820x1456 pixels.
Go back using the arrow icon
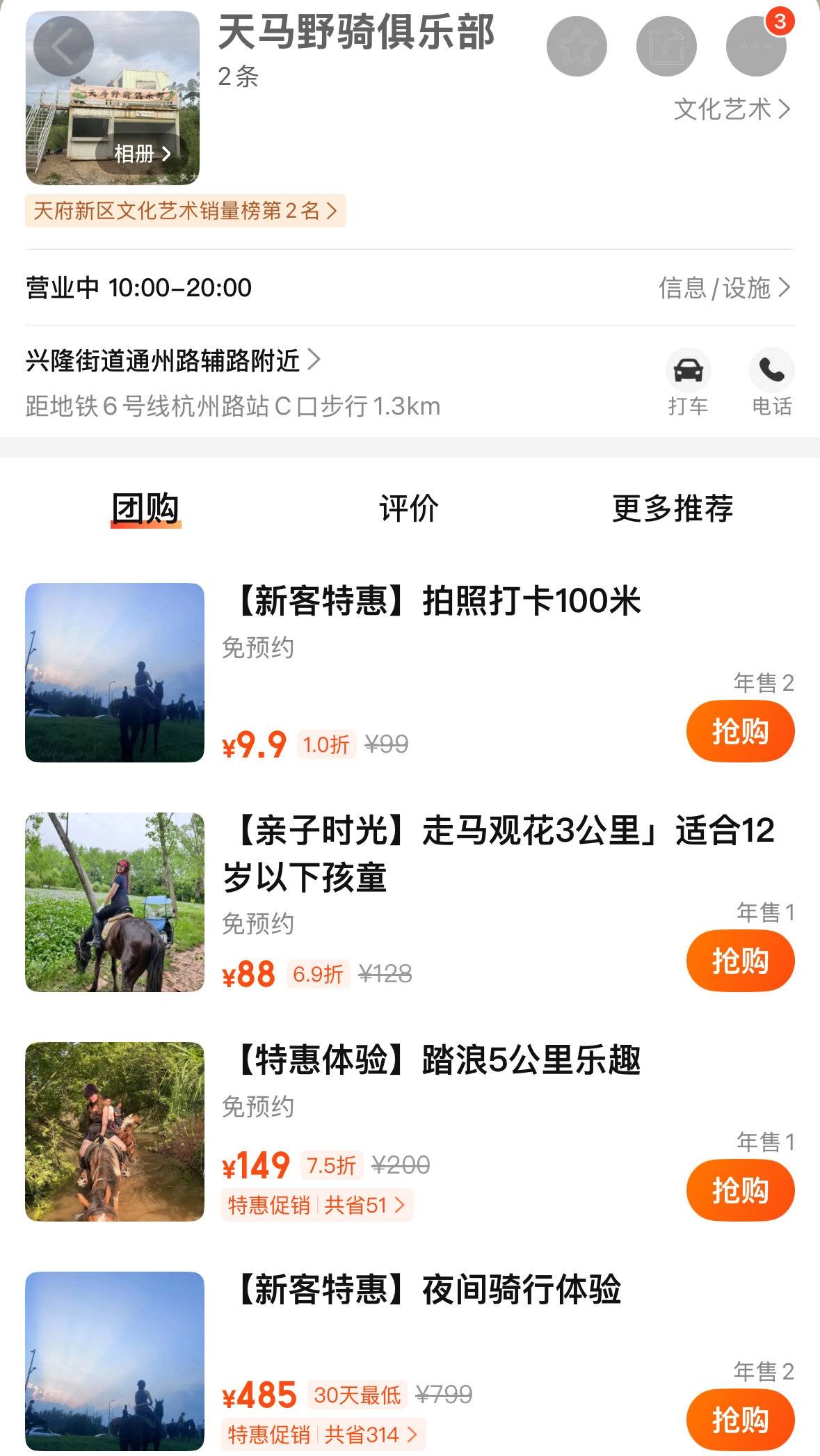pos(63,47)
